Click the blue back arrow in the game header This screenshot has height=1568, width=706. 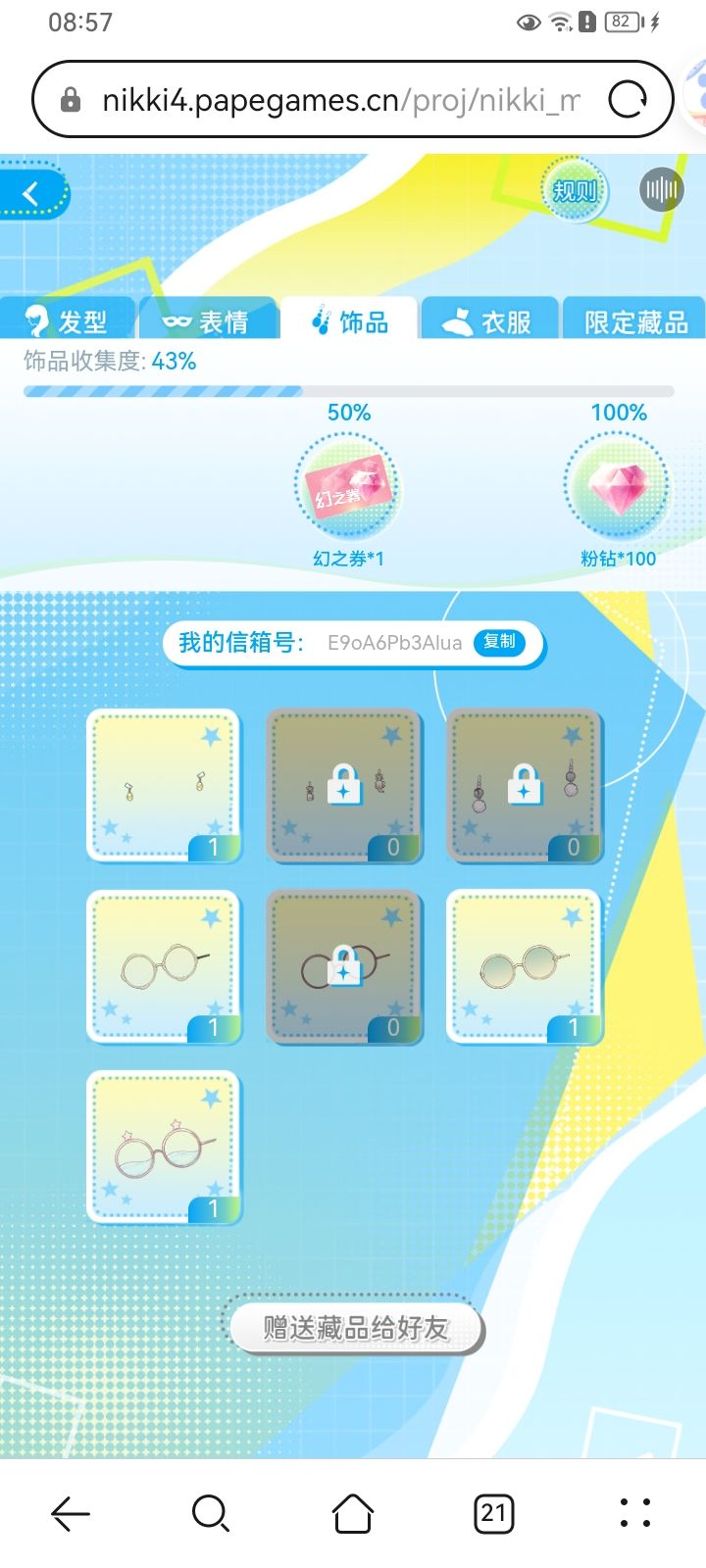point(29,192)
